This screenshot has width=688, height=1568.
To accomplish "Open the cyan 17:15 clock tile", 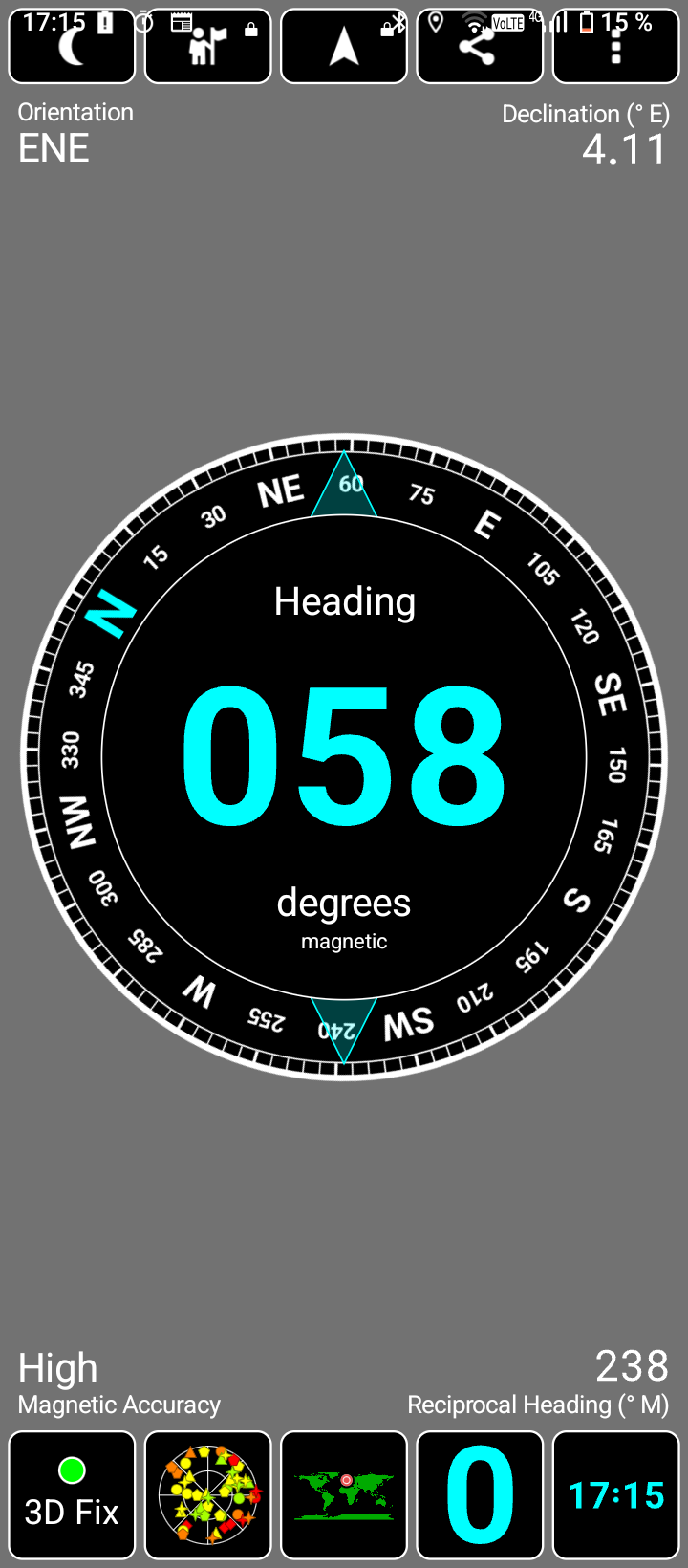I will coord(615,1495).
